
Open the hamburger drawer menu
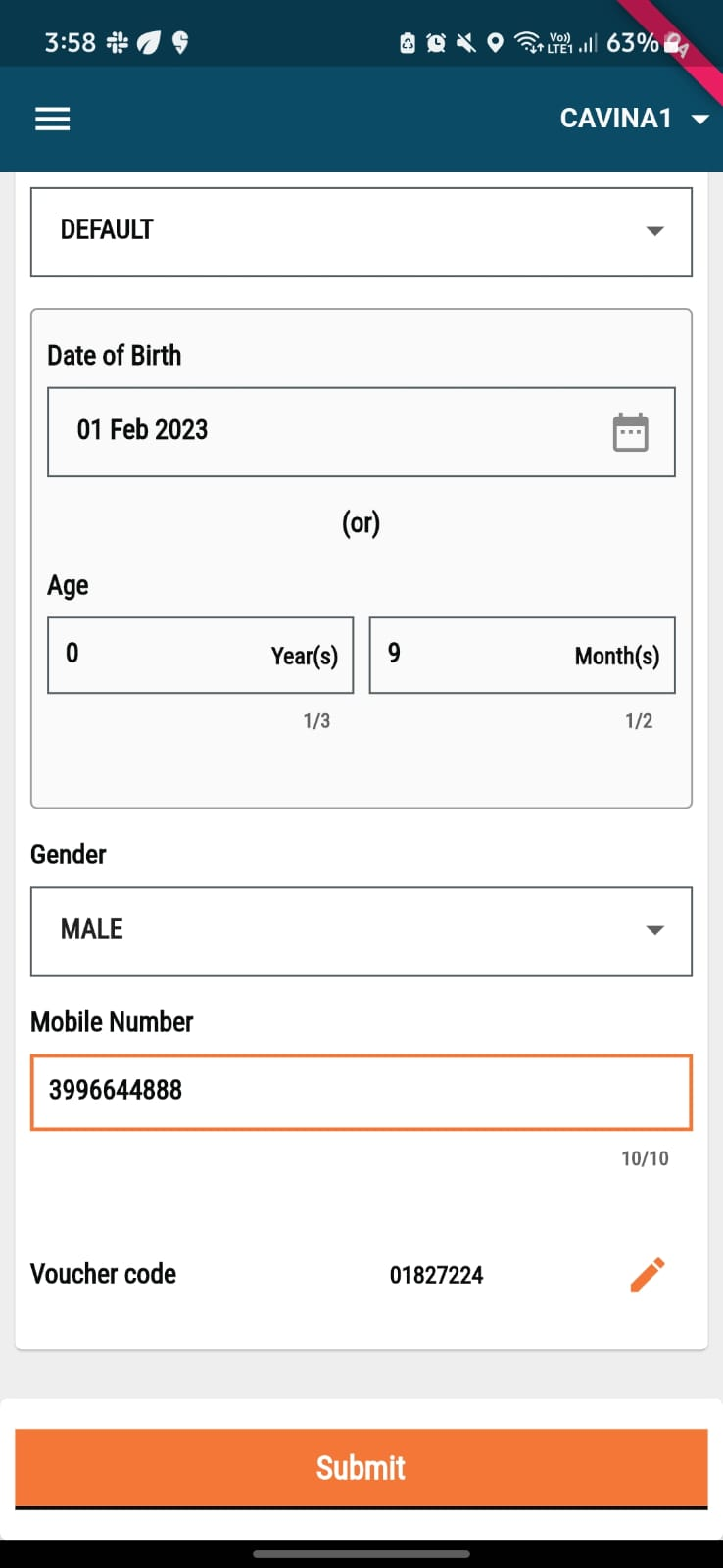tap(52, 120)
